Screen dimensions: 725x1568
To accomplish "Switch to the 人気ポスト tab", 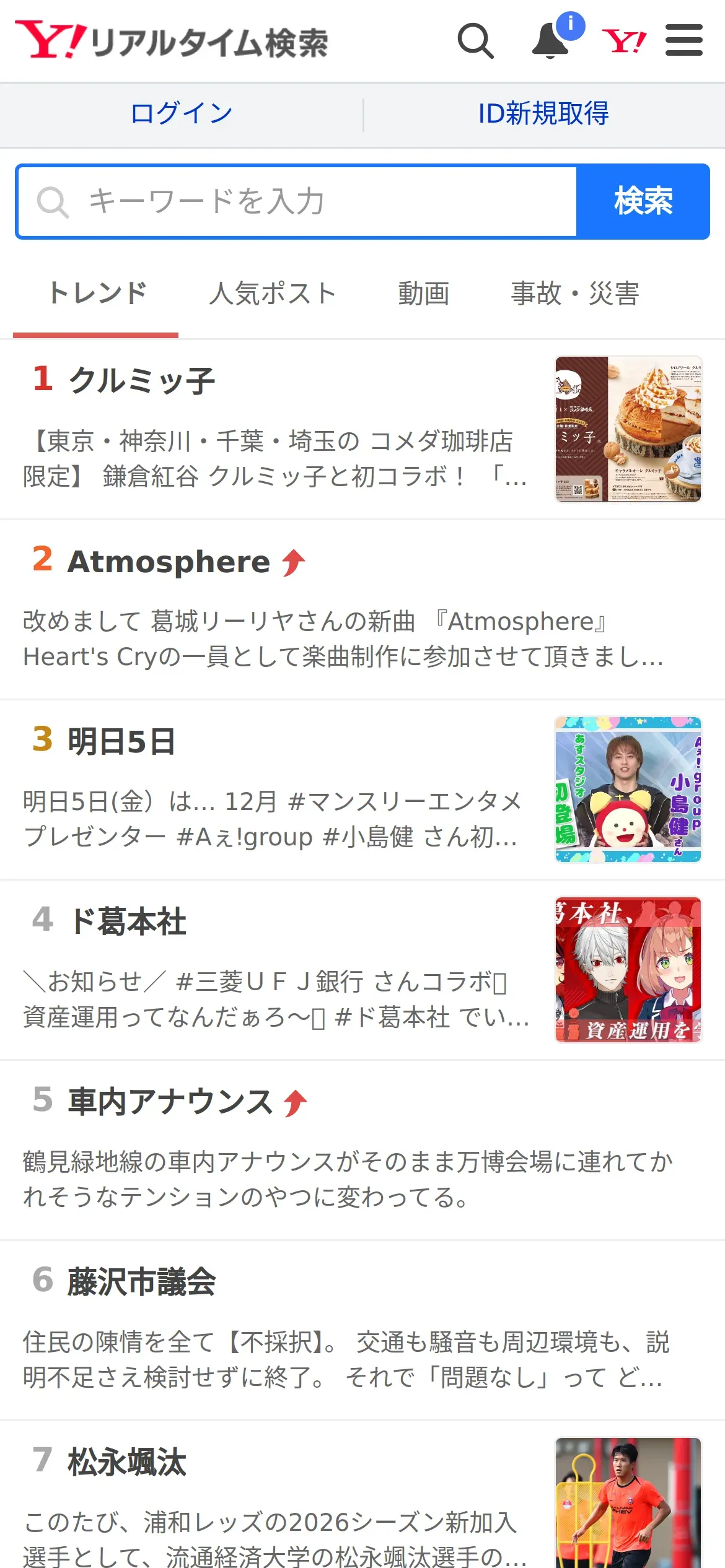I will click(272, 294).
